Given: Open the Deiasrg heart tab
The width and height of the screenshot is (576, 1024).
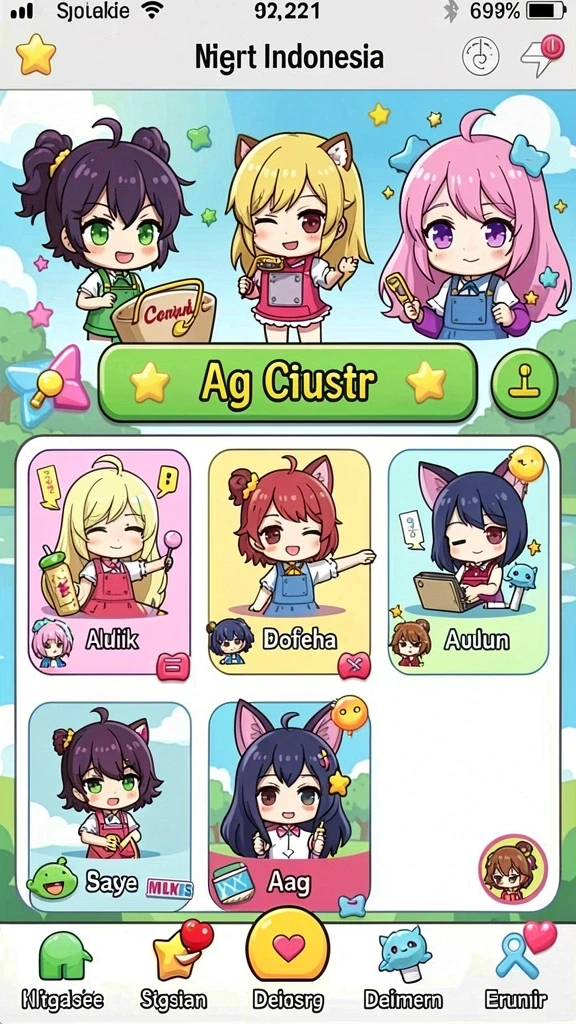Looking at the screenshot, I should 288,960.
